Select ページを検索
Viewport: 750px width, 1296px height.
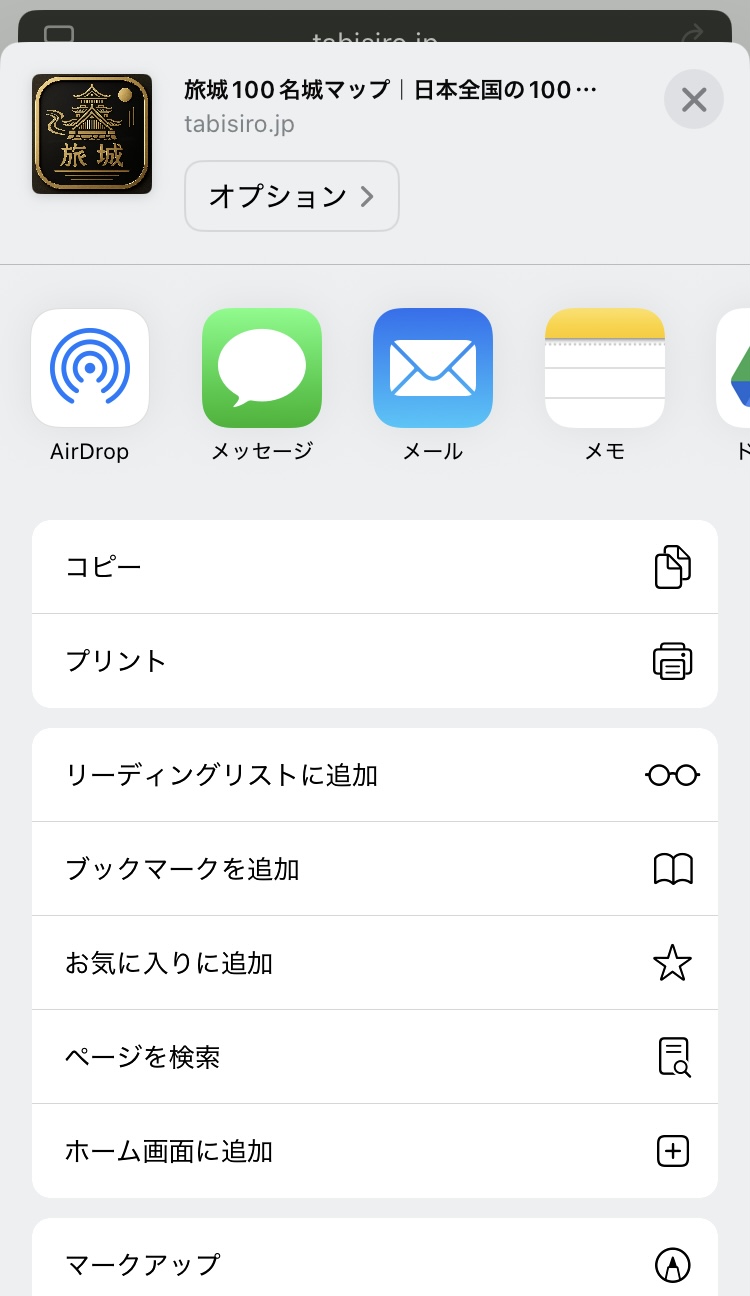[375, 1057]
